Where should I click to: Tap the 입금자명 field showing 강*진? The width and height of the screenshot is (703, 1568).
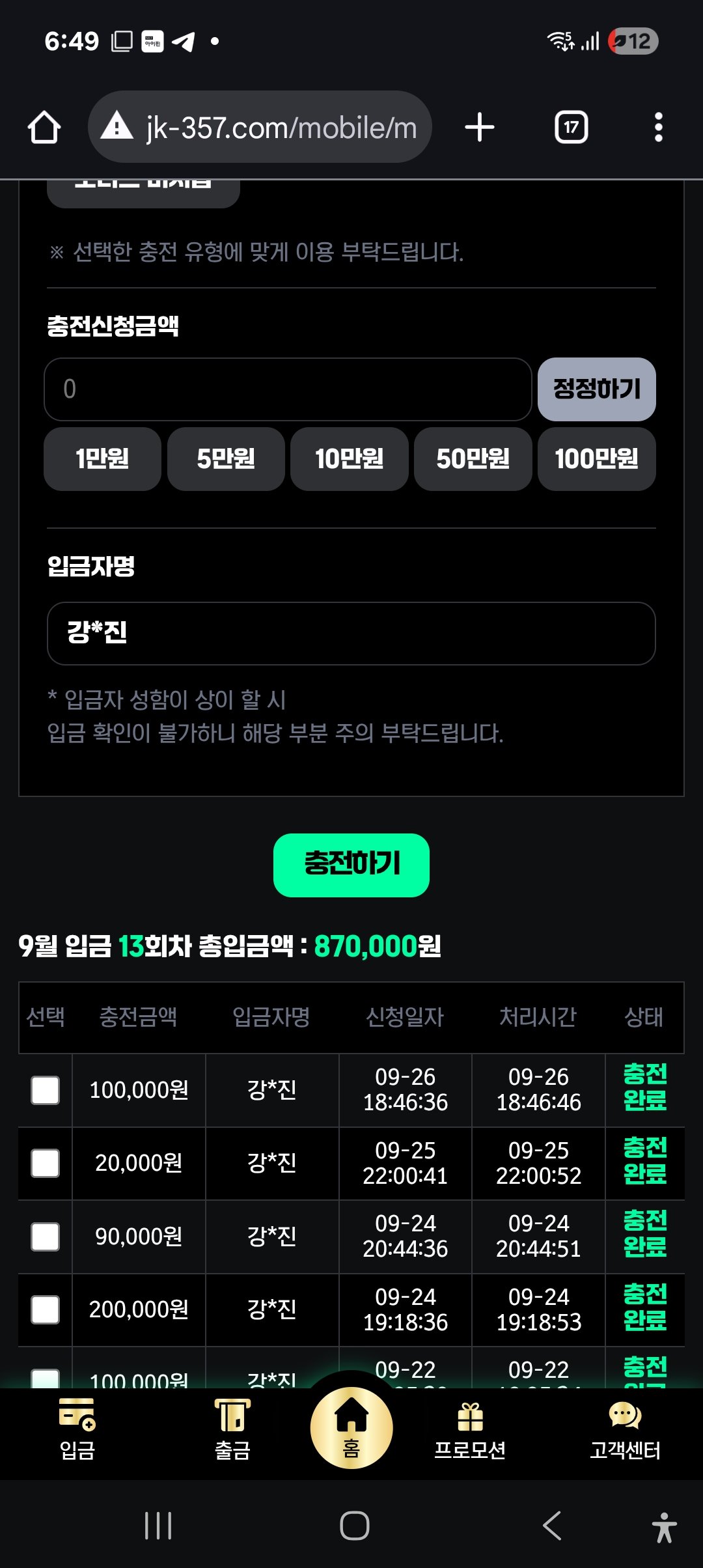351,633
